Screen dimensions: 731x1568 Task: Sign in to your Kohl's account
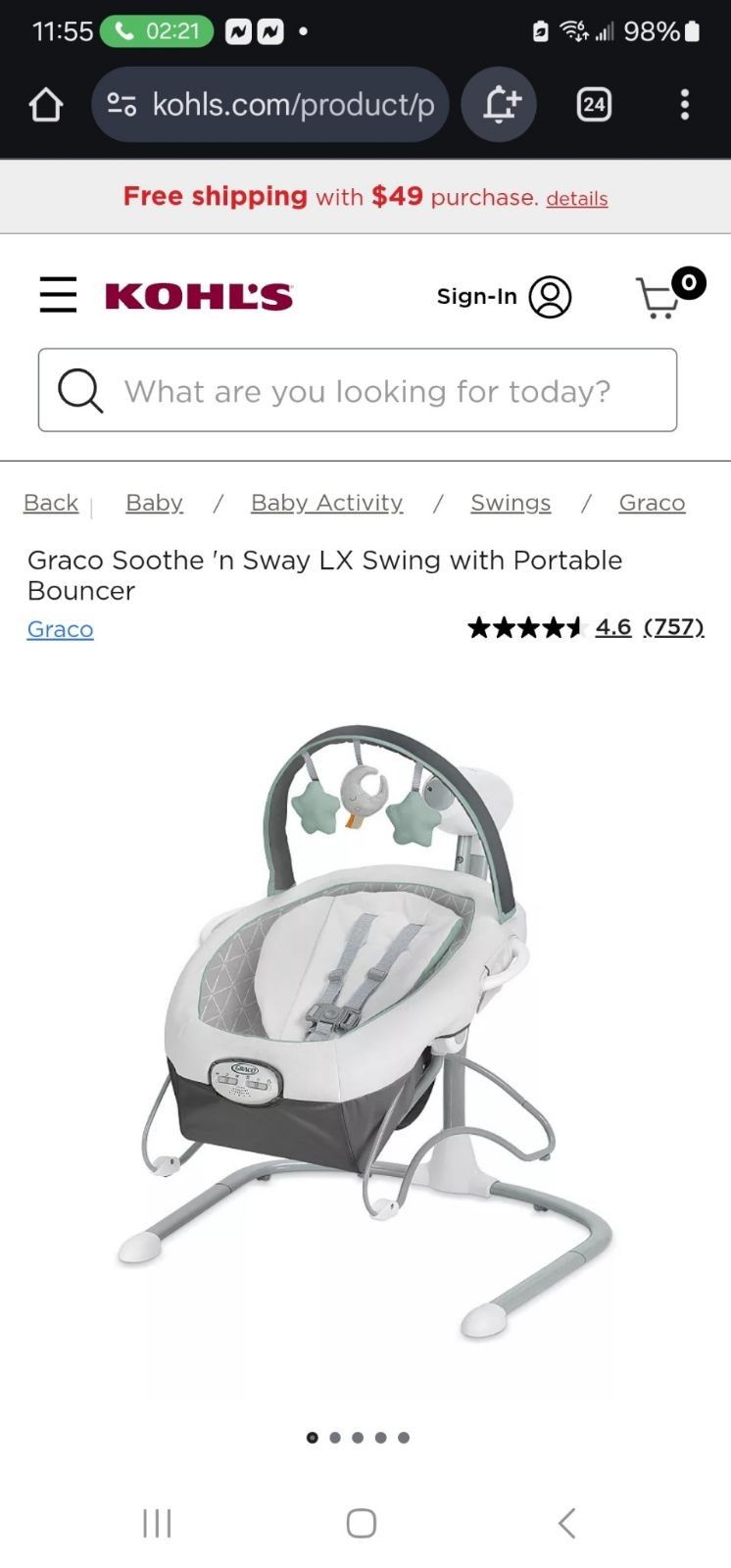tap(504, 297)
